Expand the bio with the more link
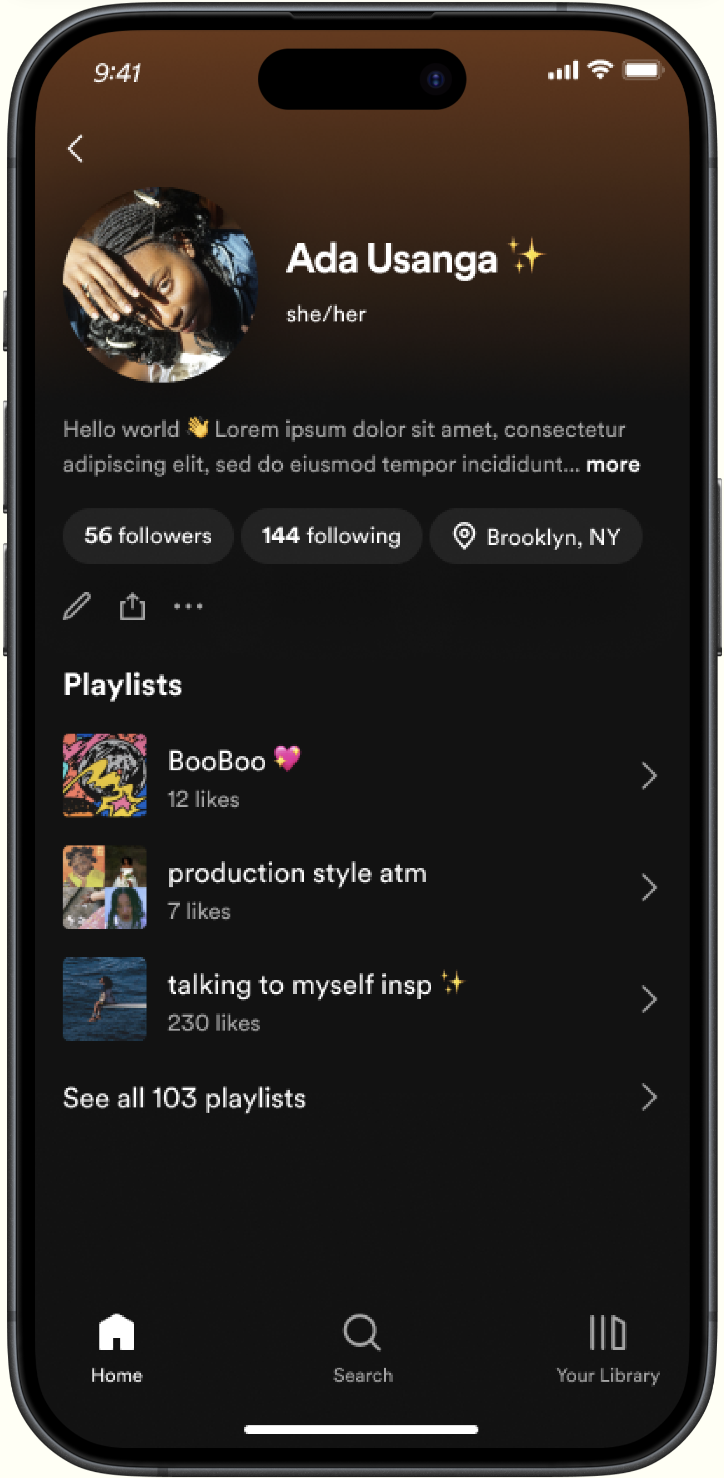Screen dimensions: 724x1478 612,464
